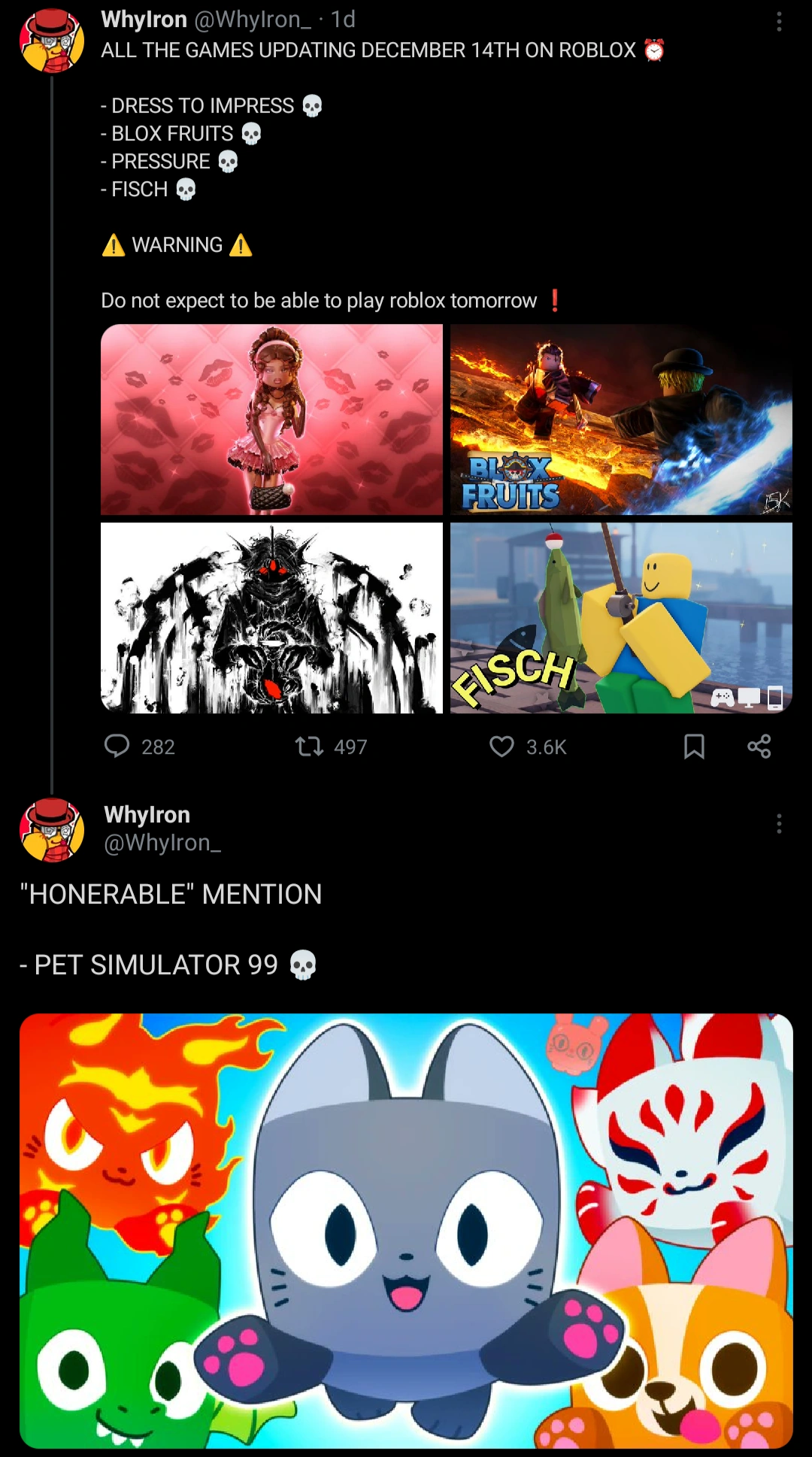The height and width of the screenshot is (1457, 812).
Task: Like the tweet with 3.6K likes
Action: [501, 746]
